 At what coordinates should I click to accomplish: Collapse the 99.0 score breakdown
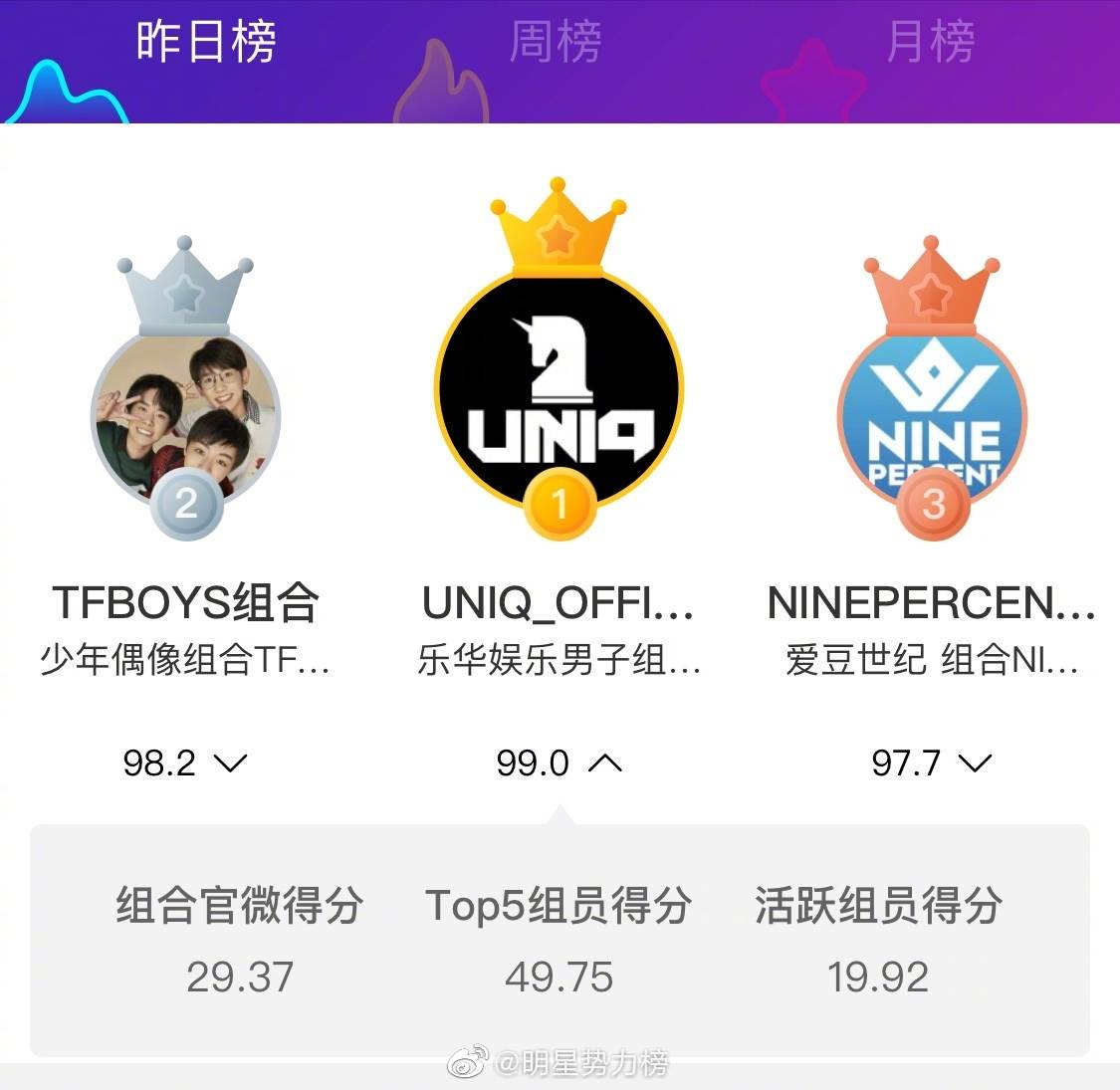click(x=604, y=763)
